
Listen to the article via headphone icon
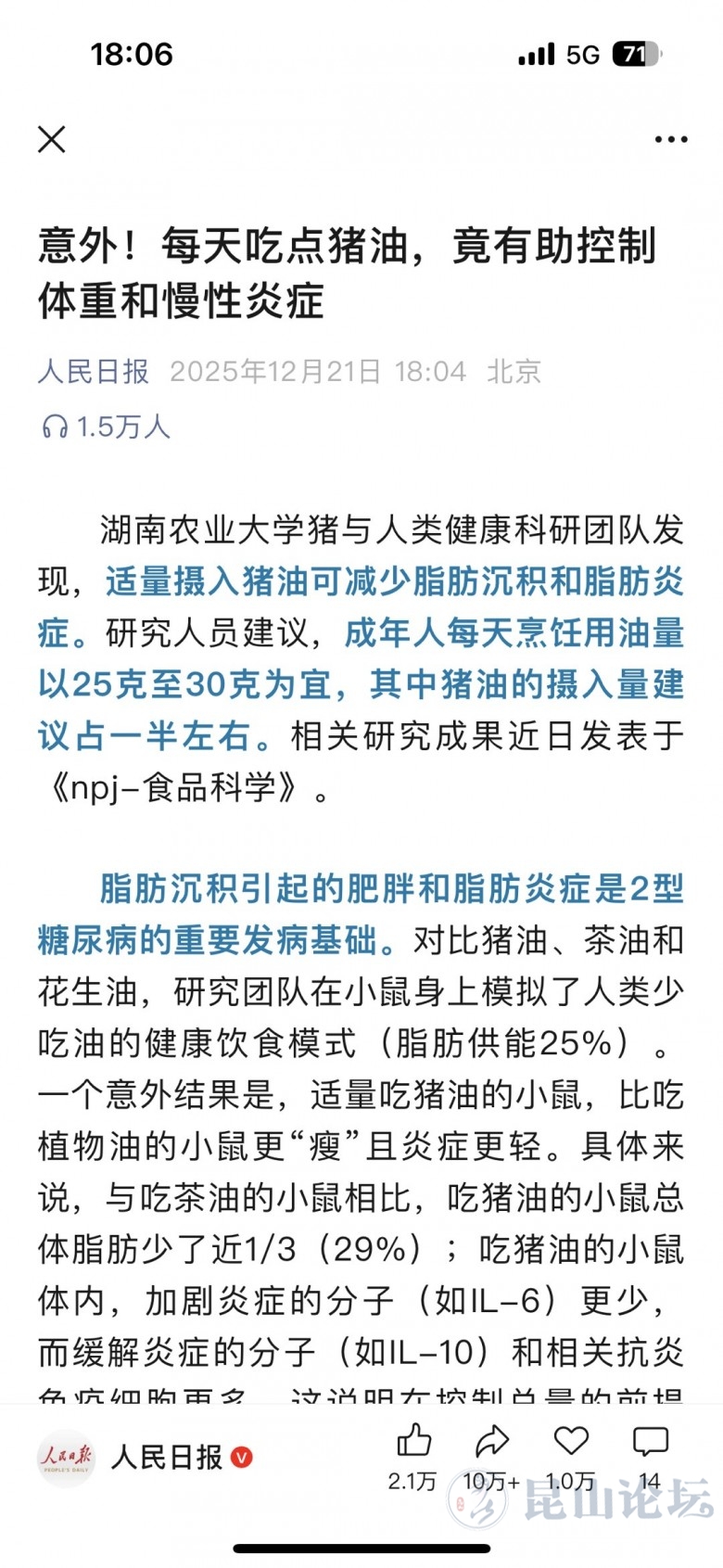(x=55, y=427)
